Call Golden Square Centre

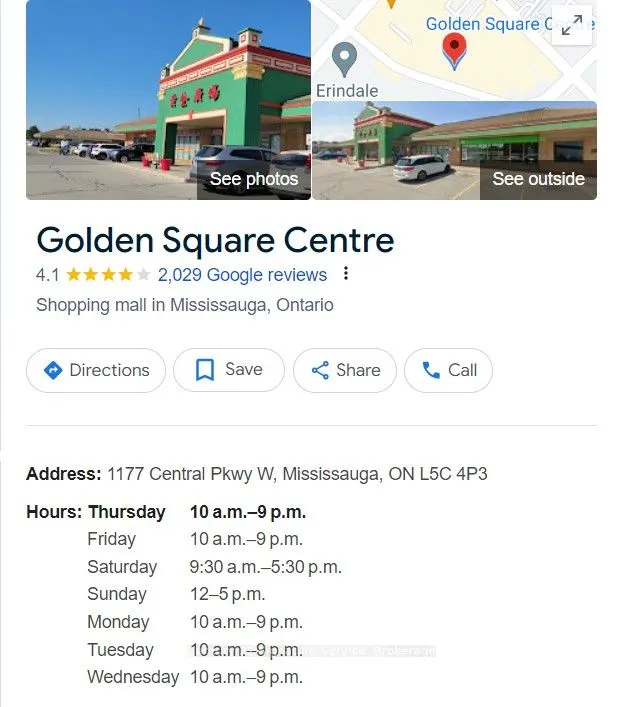pos(448,370)
